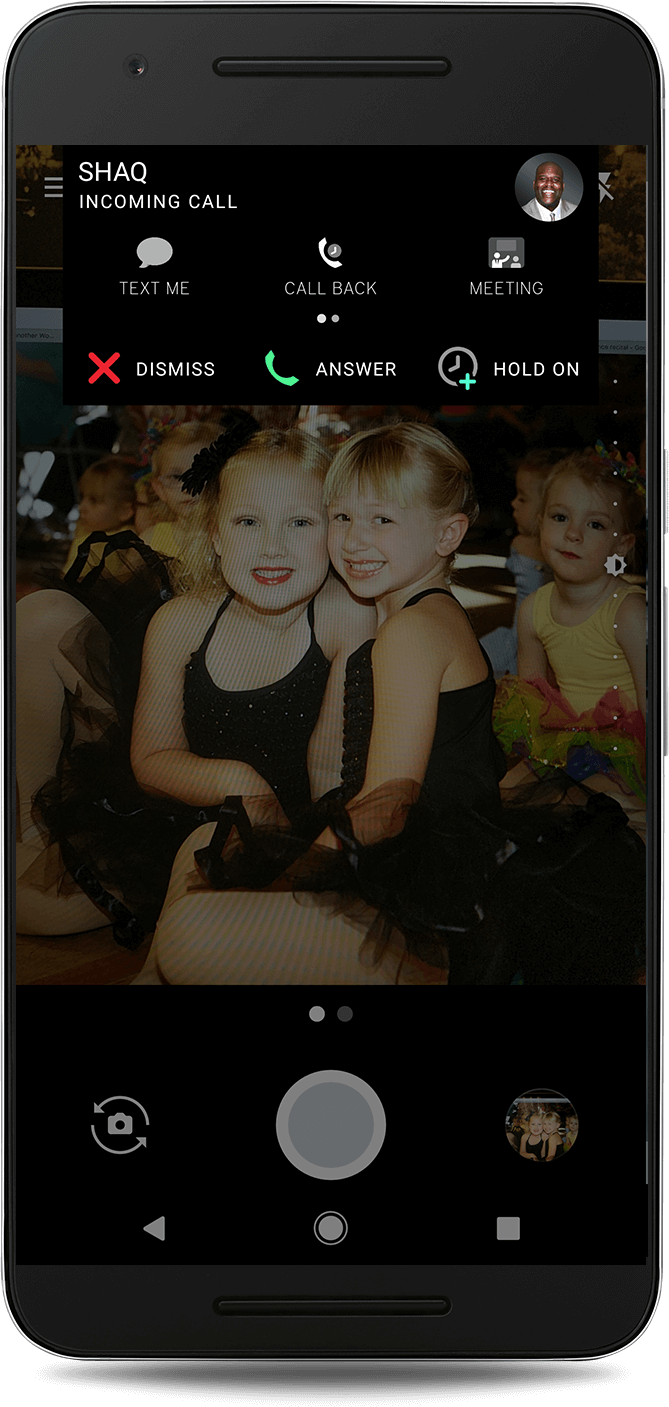Choose Hold On for the call
This screenshot has width=669, height=1407.
(x=509, y=369)
